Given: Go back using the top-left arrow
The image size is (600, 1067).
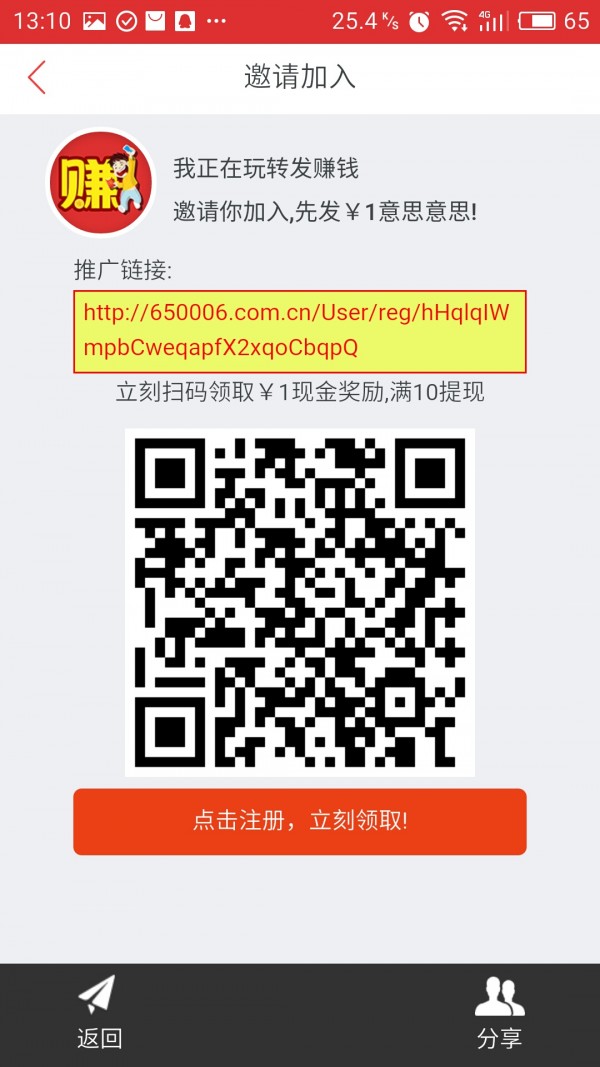Looking at the screenshot, I should tap(37, 78).
